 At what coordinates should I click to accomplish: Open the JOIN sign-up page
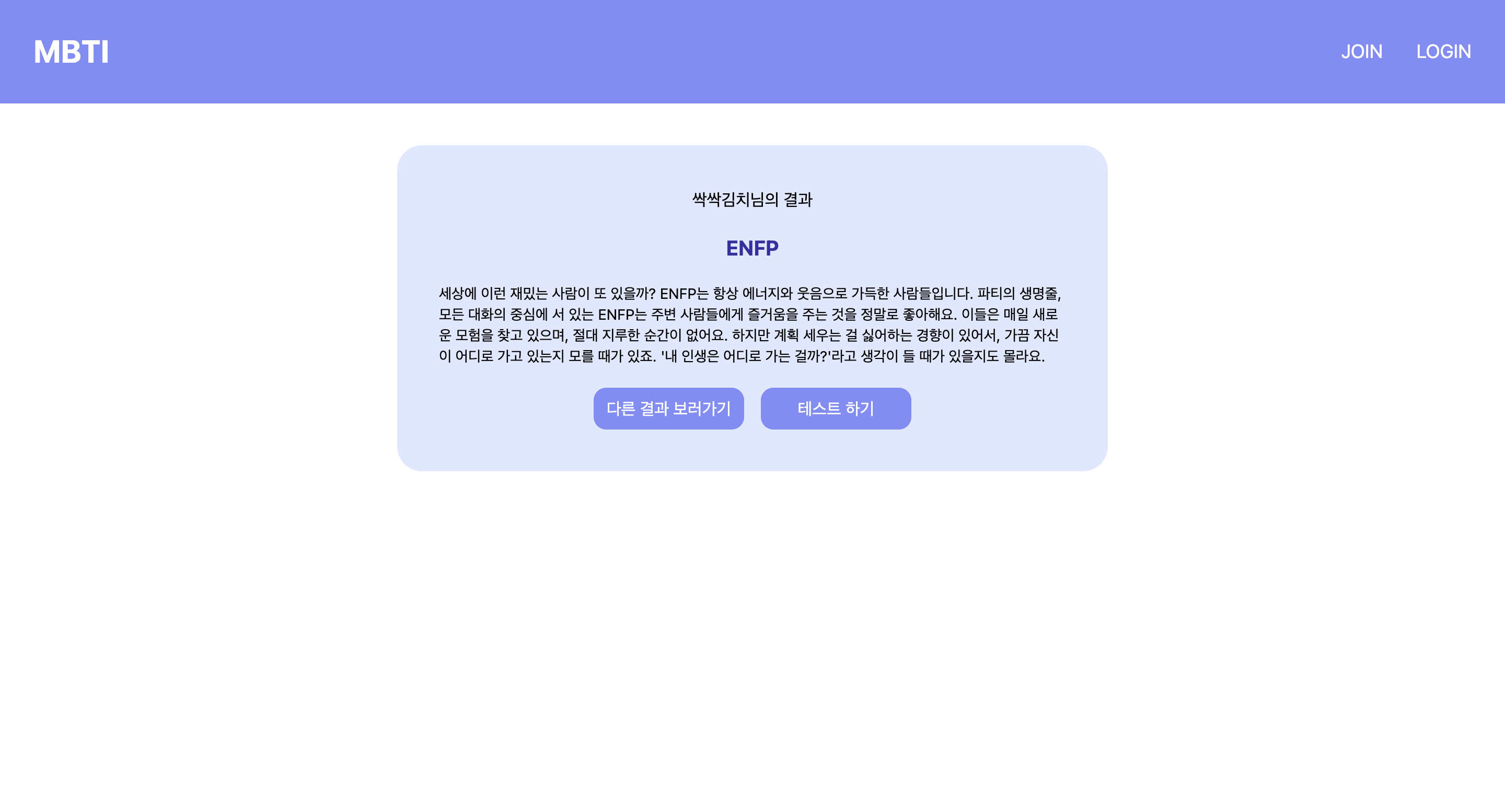click(x=1361, y=52)
